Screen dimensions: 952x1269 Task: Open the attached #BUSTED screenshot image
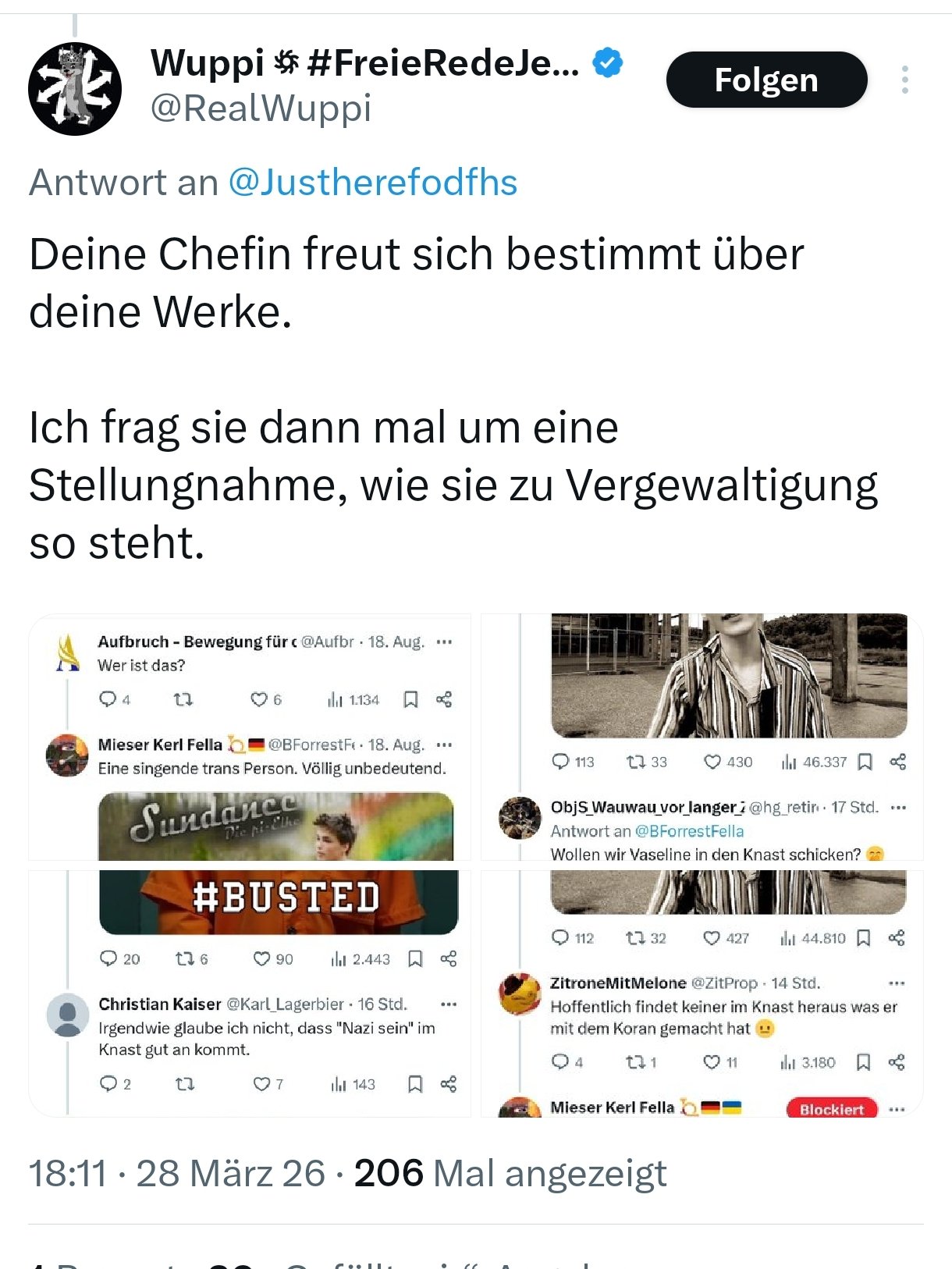tap(250, 993)
